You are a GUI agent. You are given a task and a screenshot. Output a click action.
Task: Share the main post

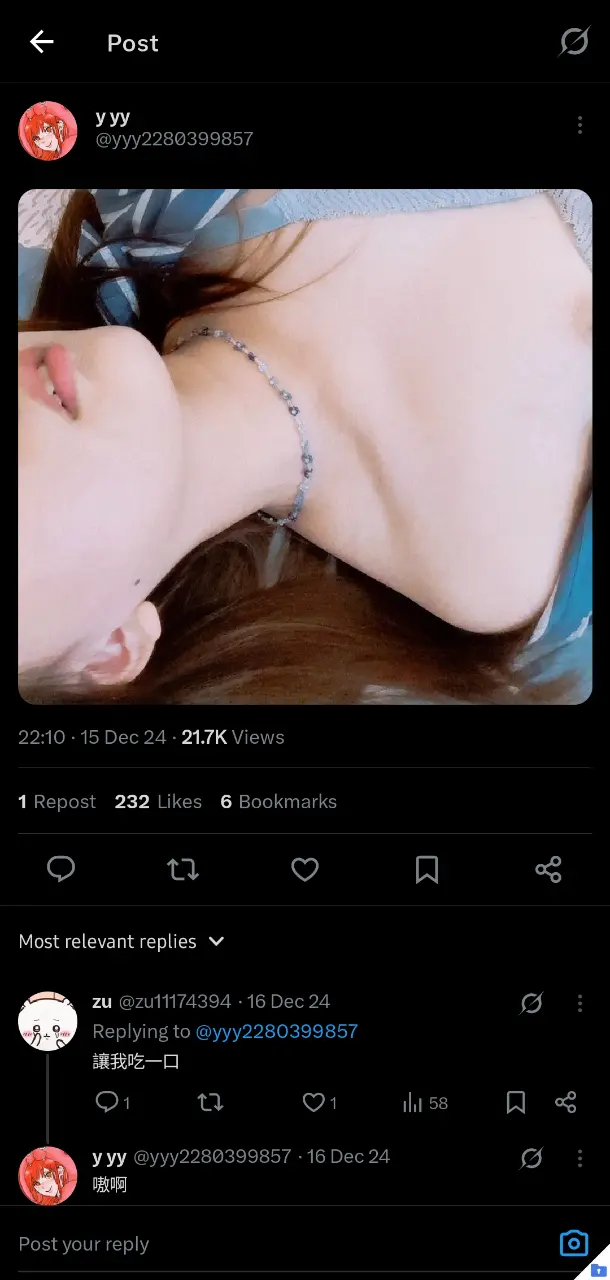click(548, 869)
